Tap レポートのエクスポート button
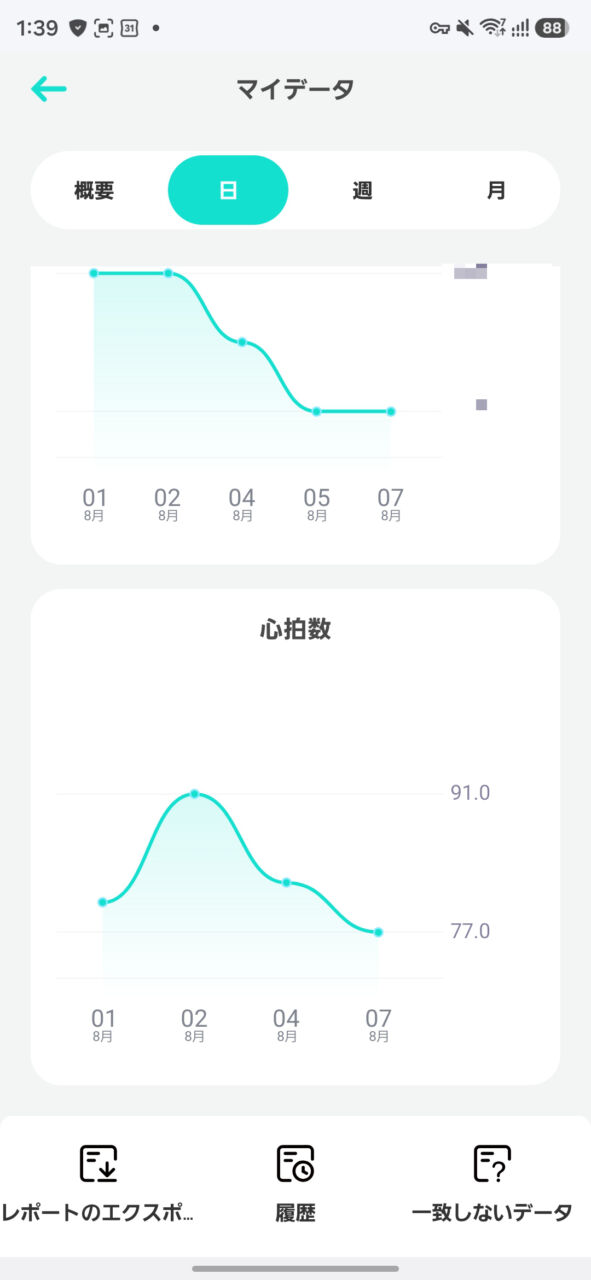 (98, 1185)
